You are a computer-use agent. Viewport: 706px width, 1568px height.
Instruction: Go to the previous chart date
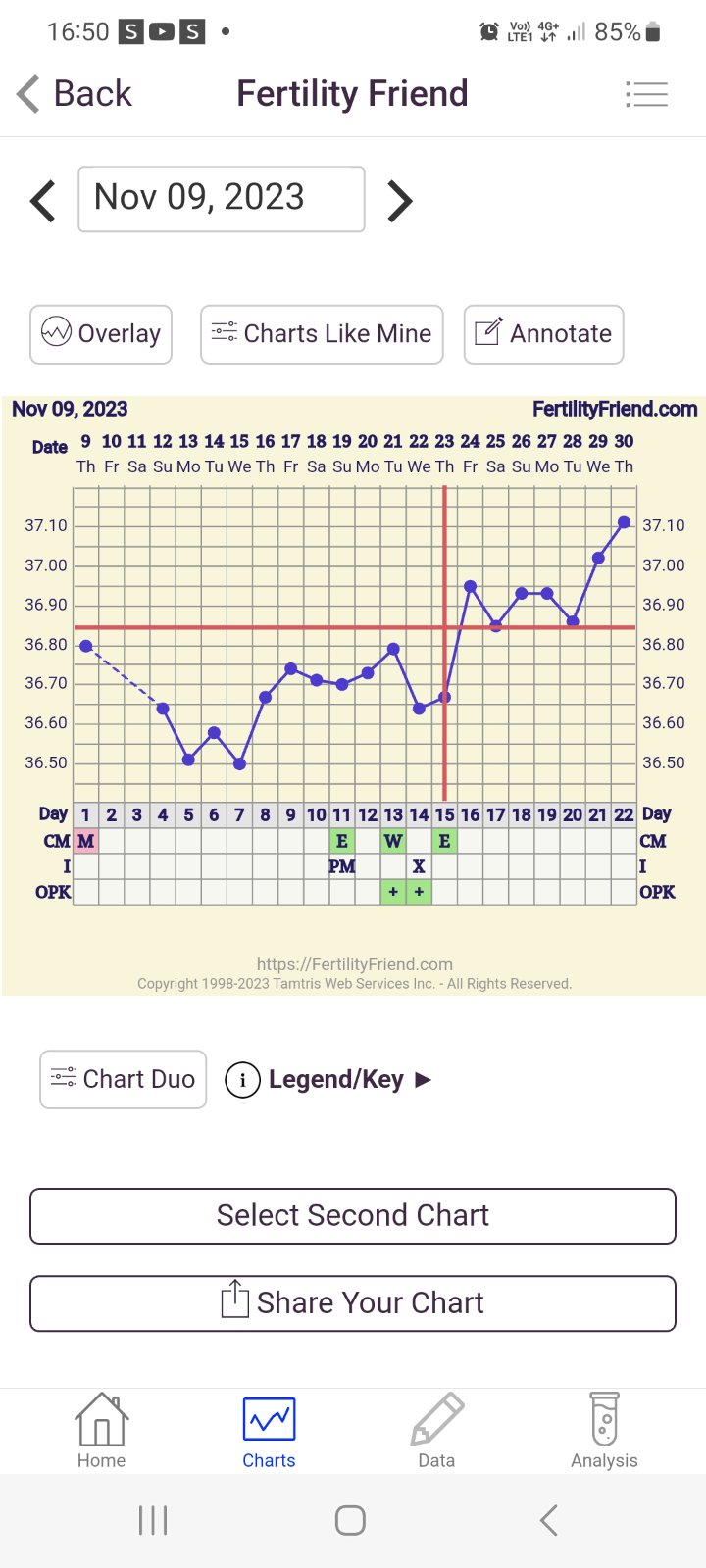43,201
